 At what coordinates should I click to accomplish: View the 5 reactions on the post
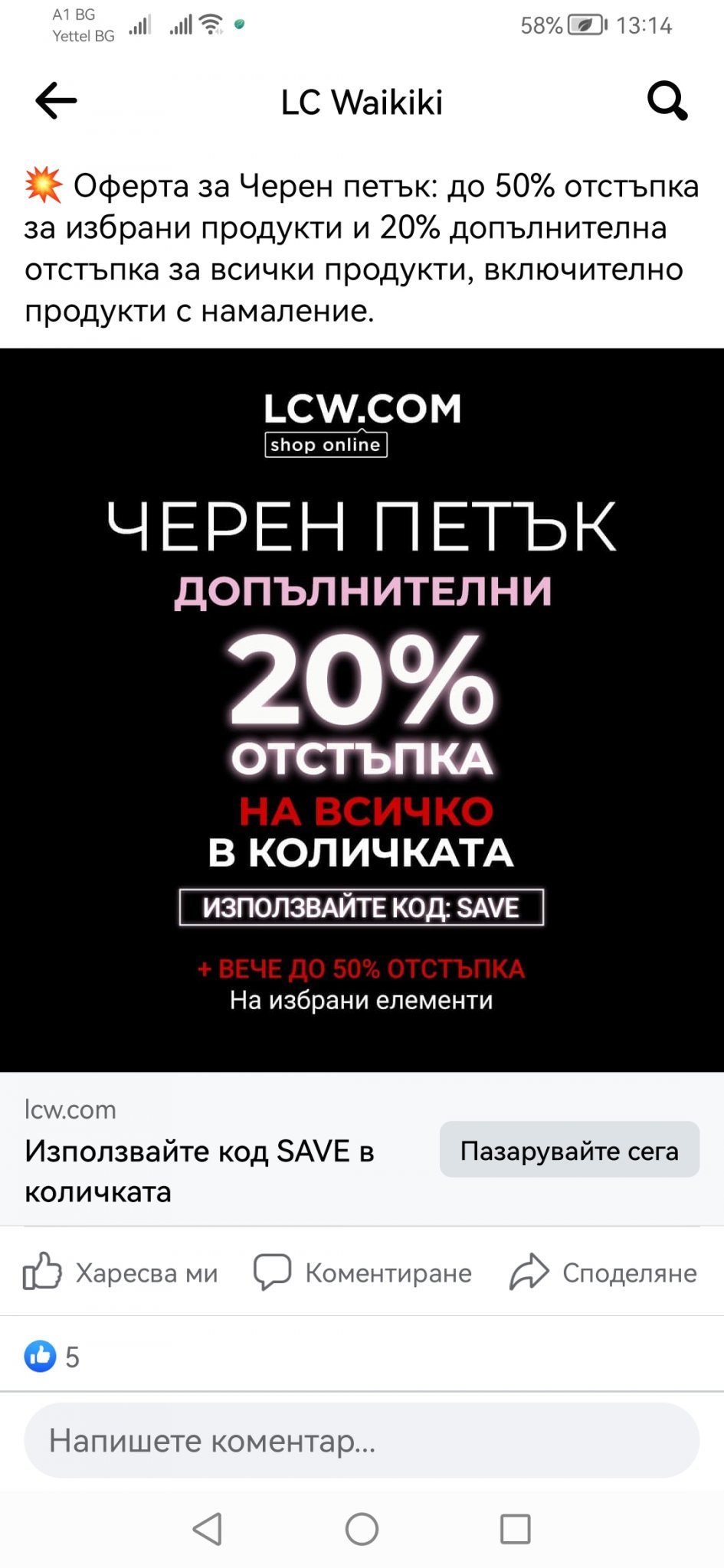click(x=52, y=1357)
